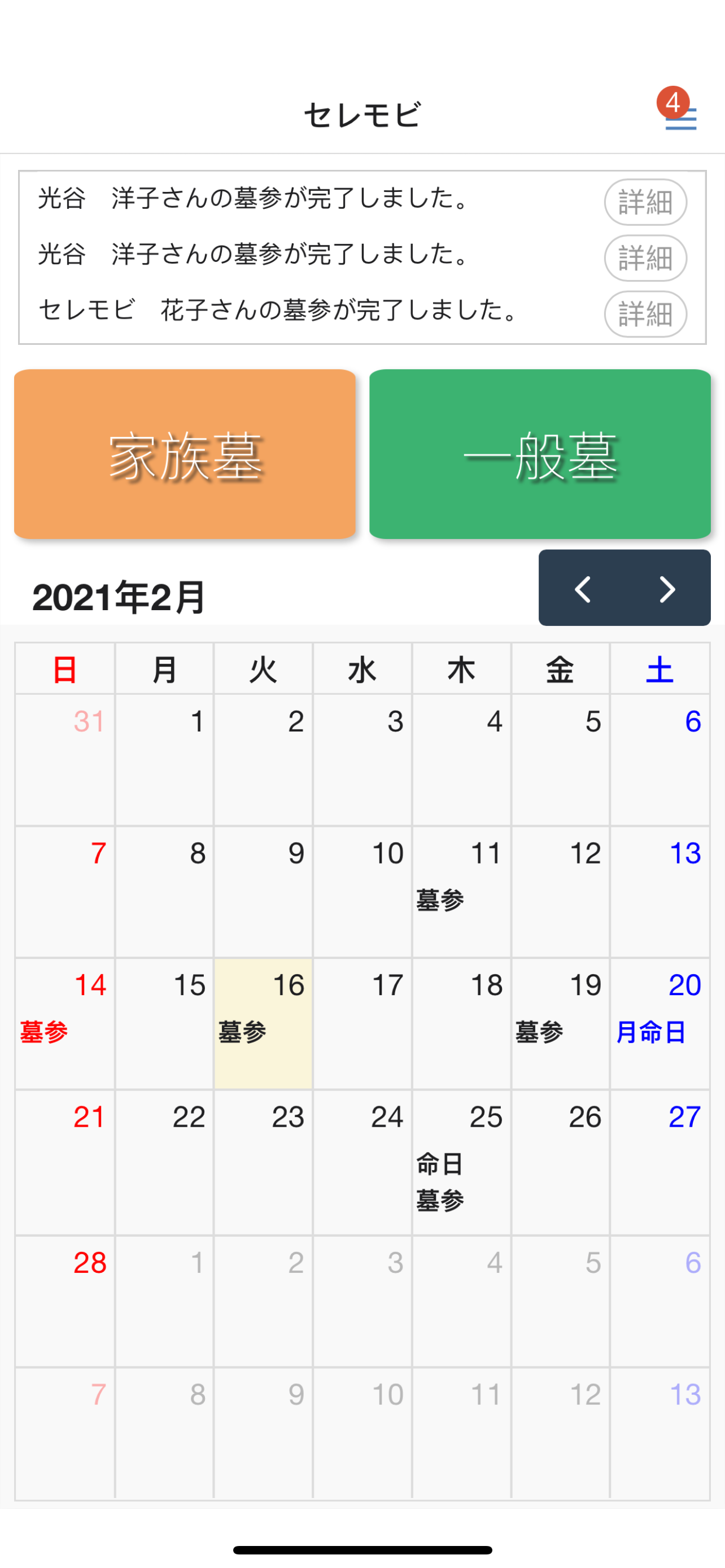Select the 墓参 event on February 16
Image resolution: width=725 pixels, height=1568 pixels.
coord(242,1032)
